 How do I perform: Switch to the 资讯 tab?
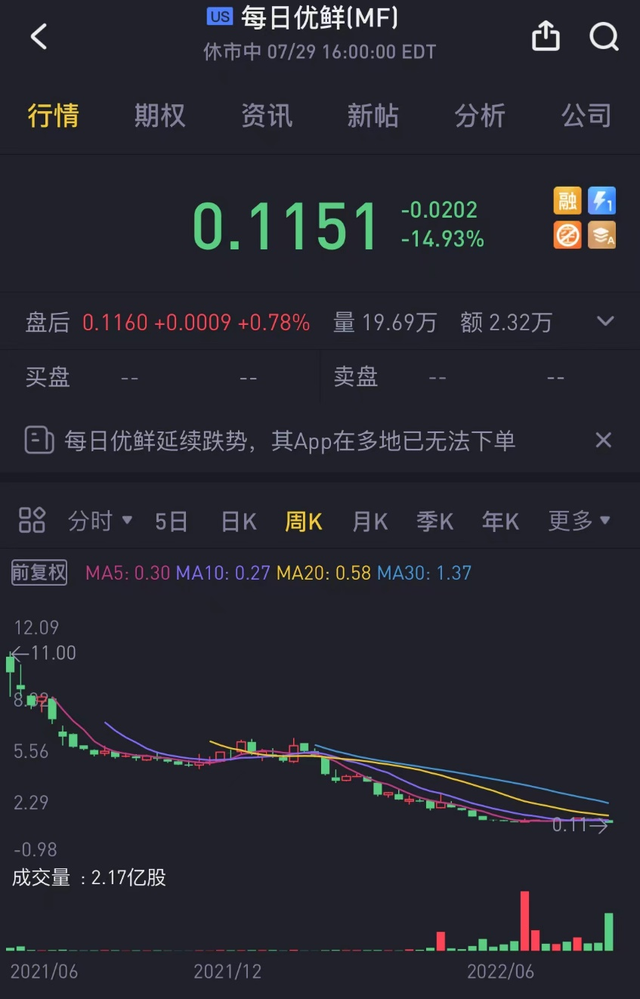(267, 115)
